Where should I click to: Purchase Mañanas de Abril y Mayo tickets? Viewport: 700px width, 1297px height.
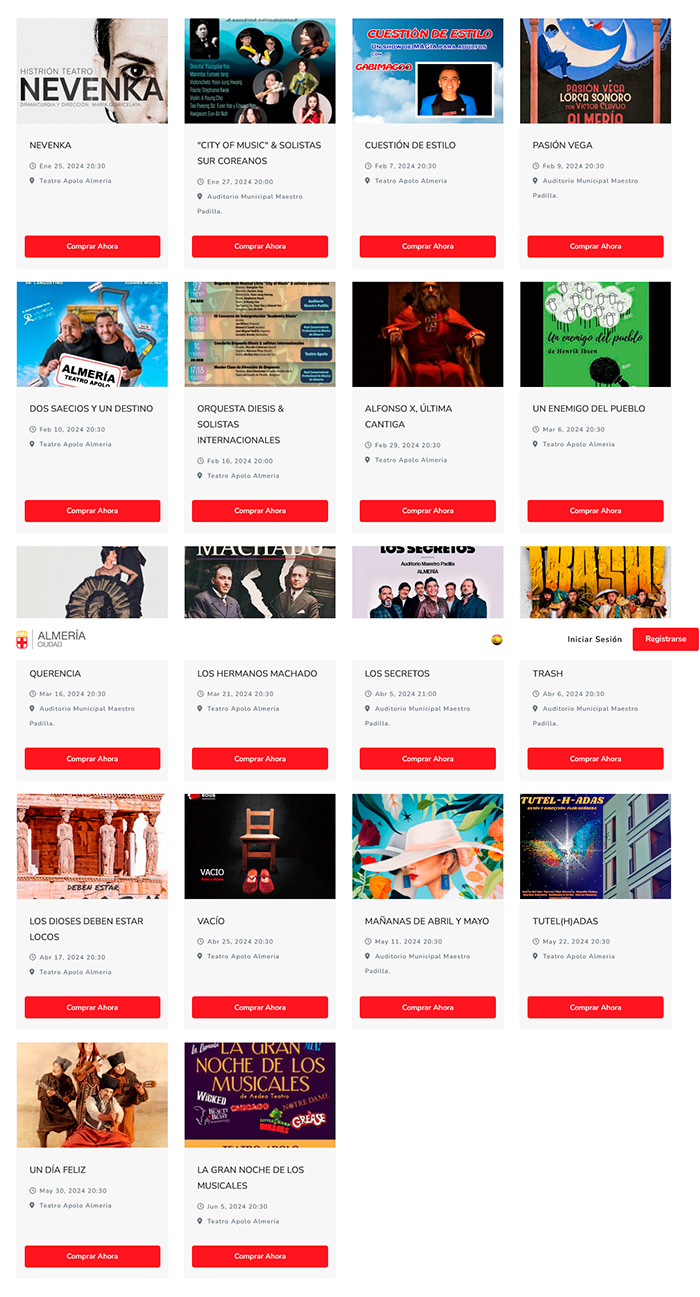tap(427, 1007)
